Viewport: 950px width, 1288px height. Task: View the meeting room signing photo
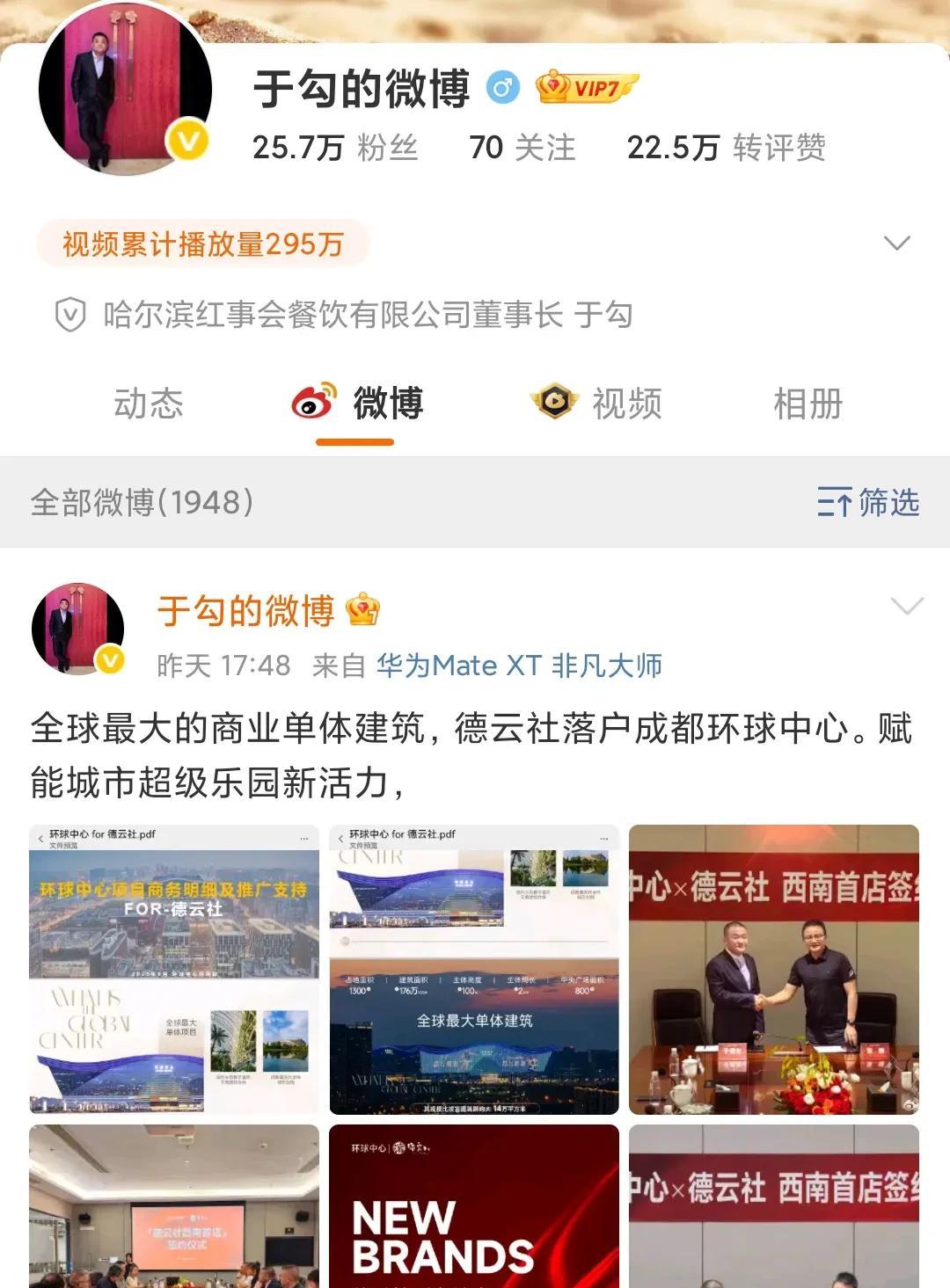tap(174, 1206)
